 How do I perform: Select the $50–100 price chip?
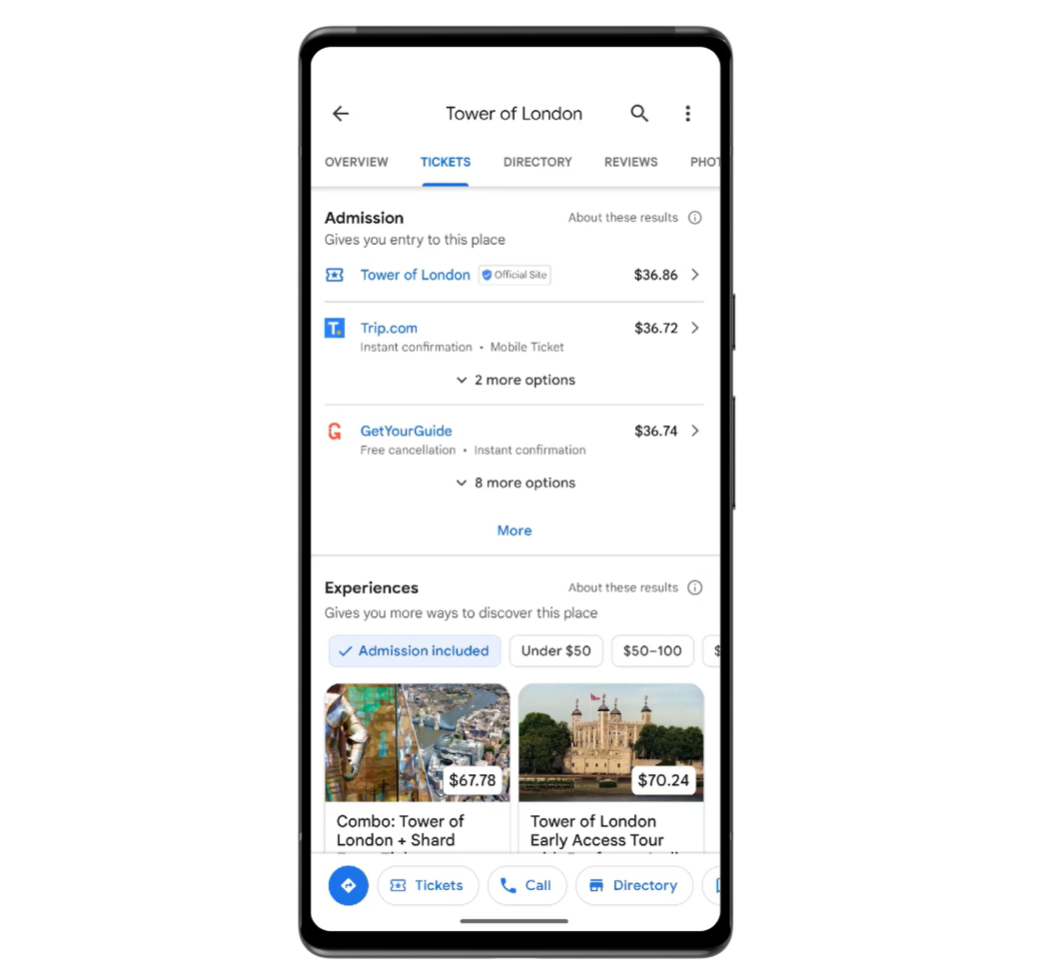[x=652, y=651]
